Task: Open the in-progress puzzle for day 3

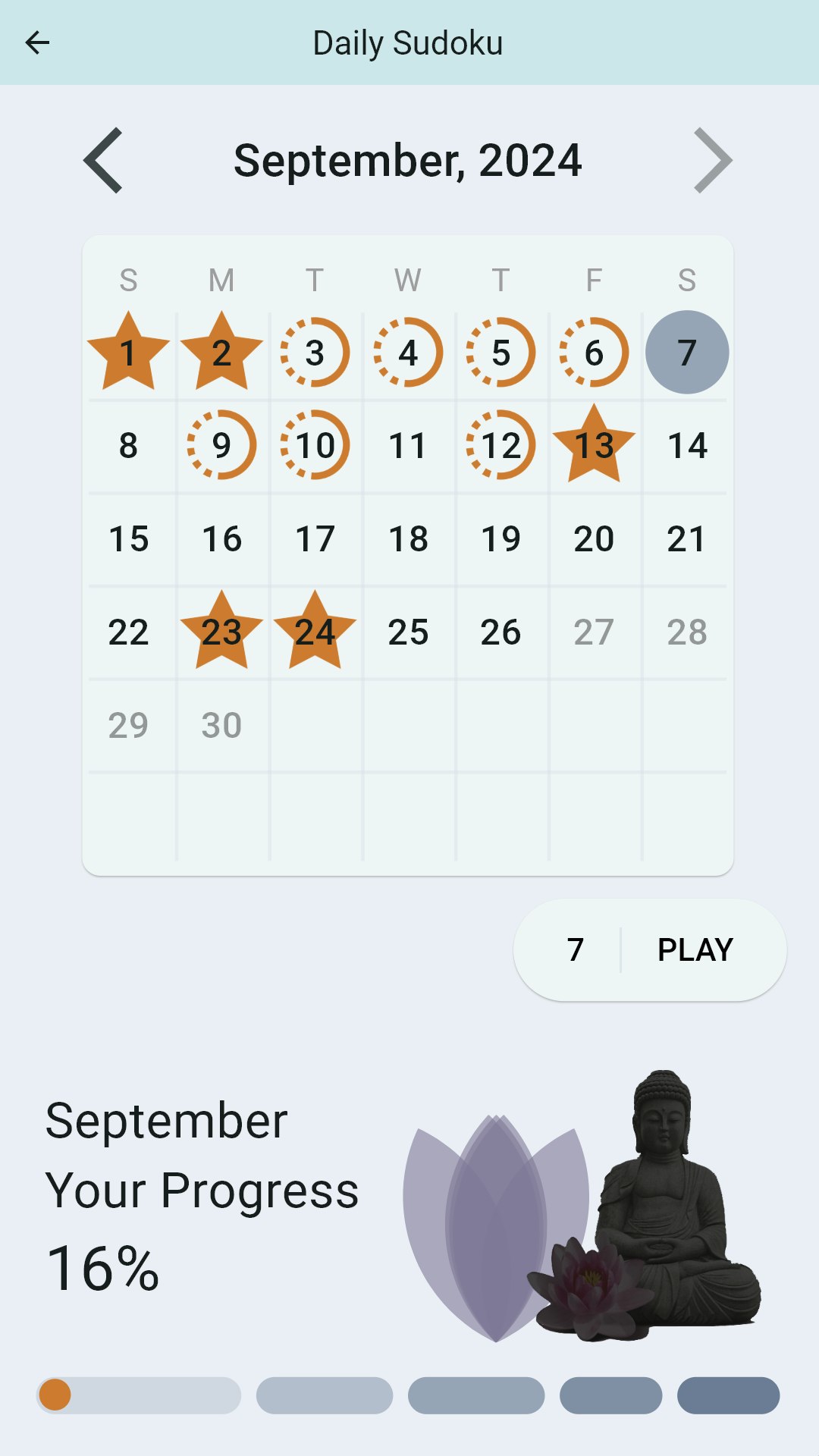Action: (315, 353)
